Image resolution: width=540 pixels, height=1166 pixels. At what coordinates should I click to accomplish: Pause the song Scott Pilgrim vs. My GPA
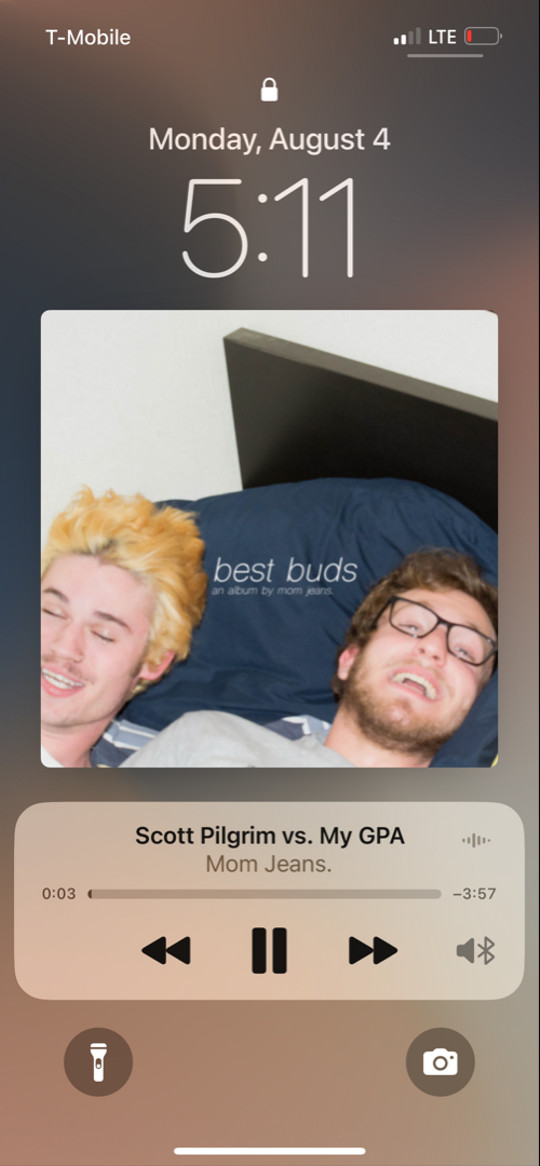(269, 950)
